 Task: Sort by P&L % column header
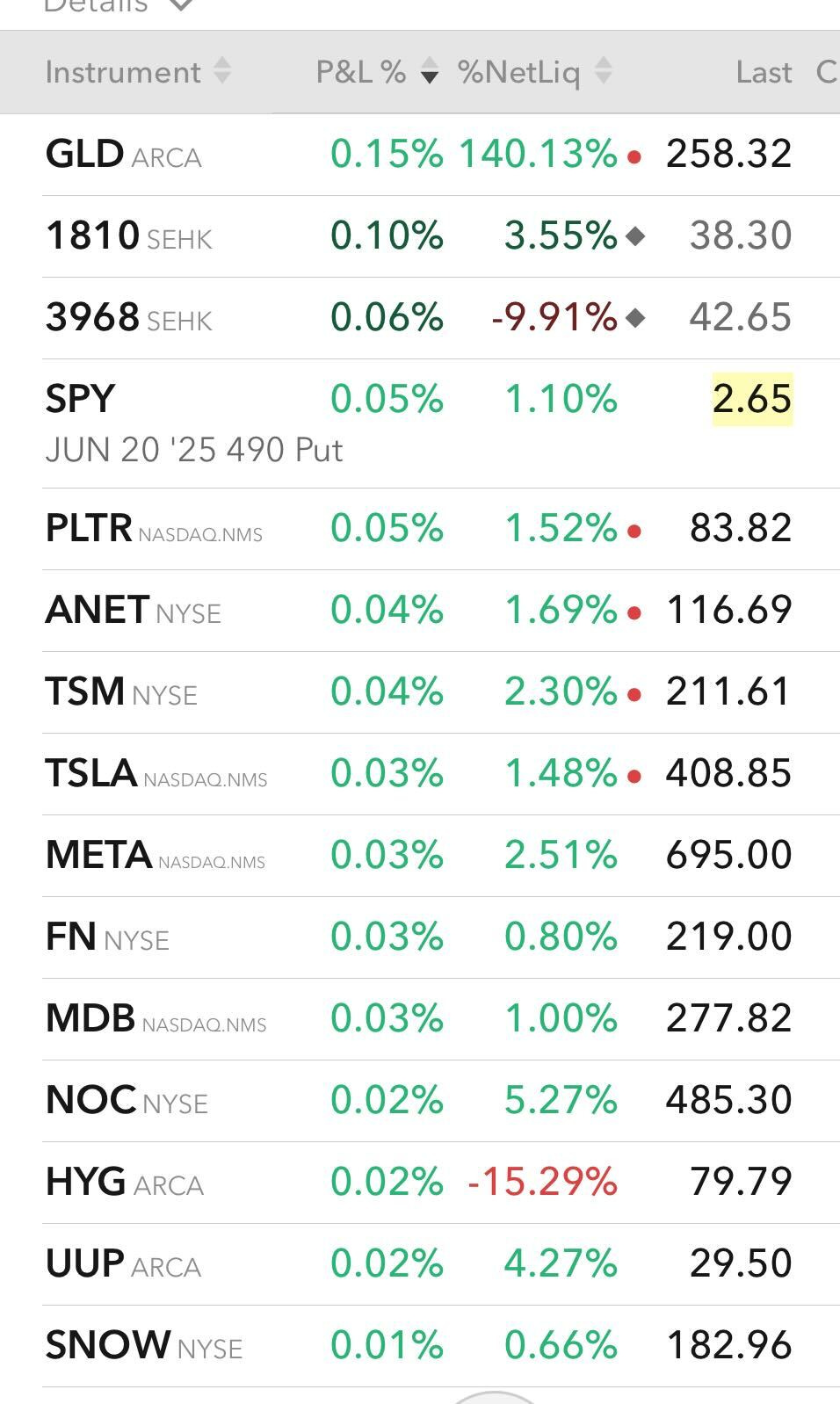point(376,72)
